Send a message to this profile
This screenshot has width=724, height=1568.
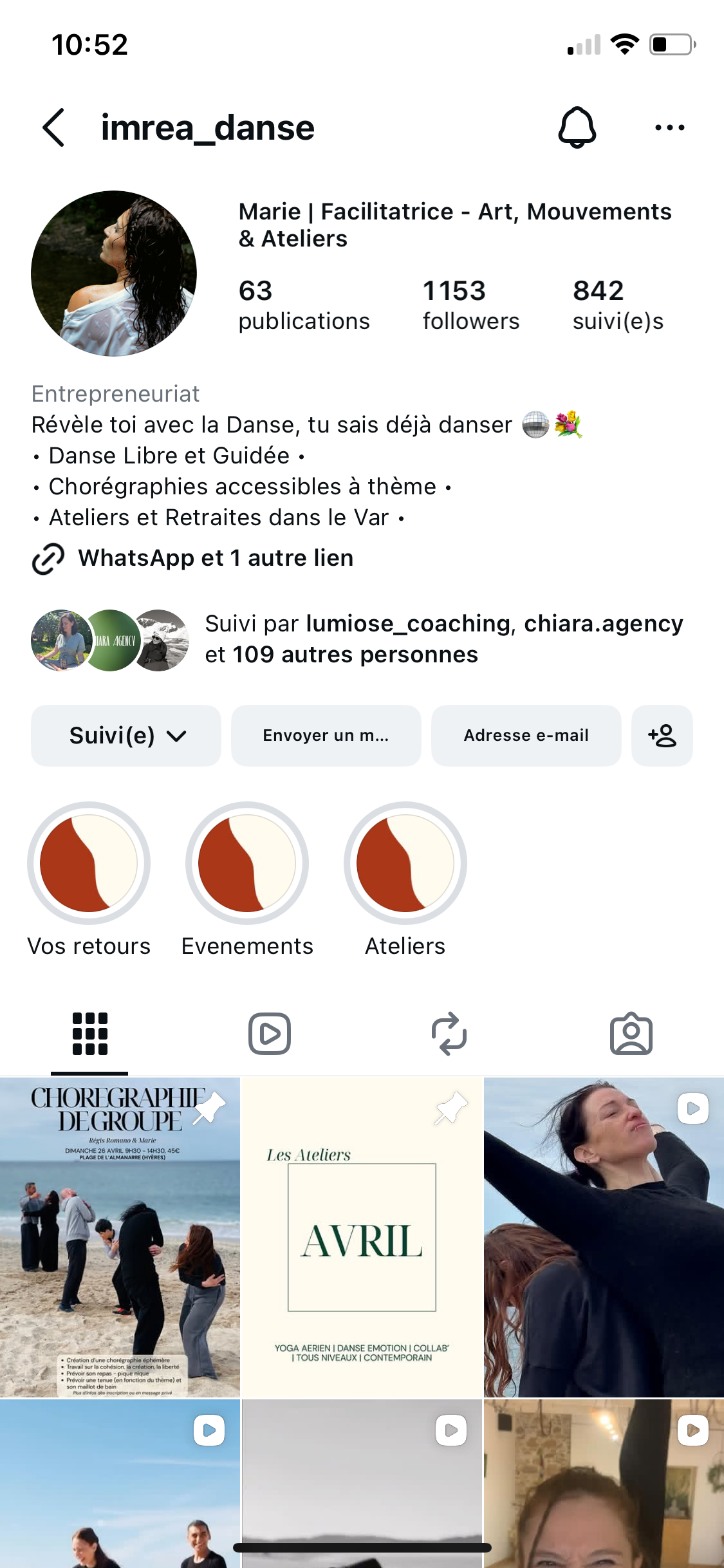[x=326, y=736]
